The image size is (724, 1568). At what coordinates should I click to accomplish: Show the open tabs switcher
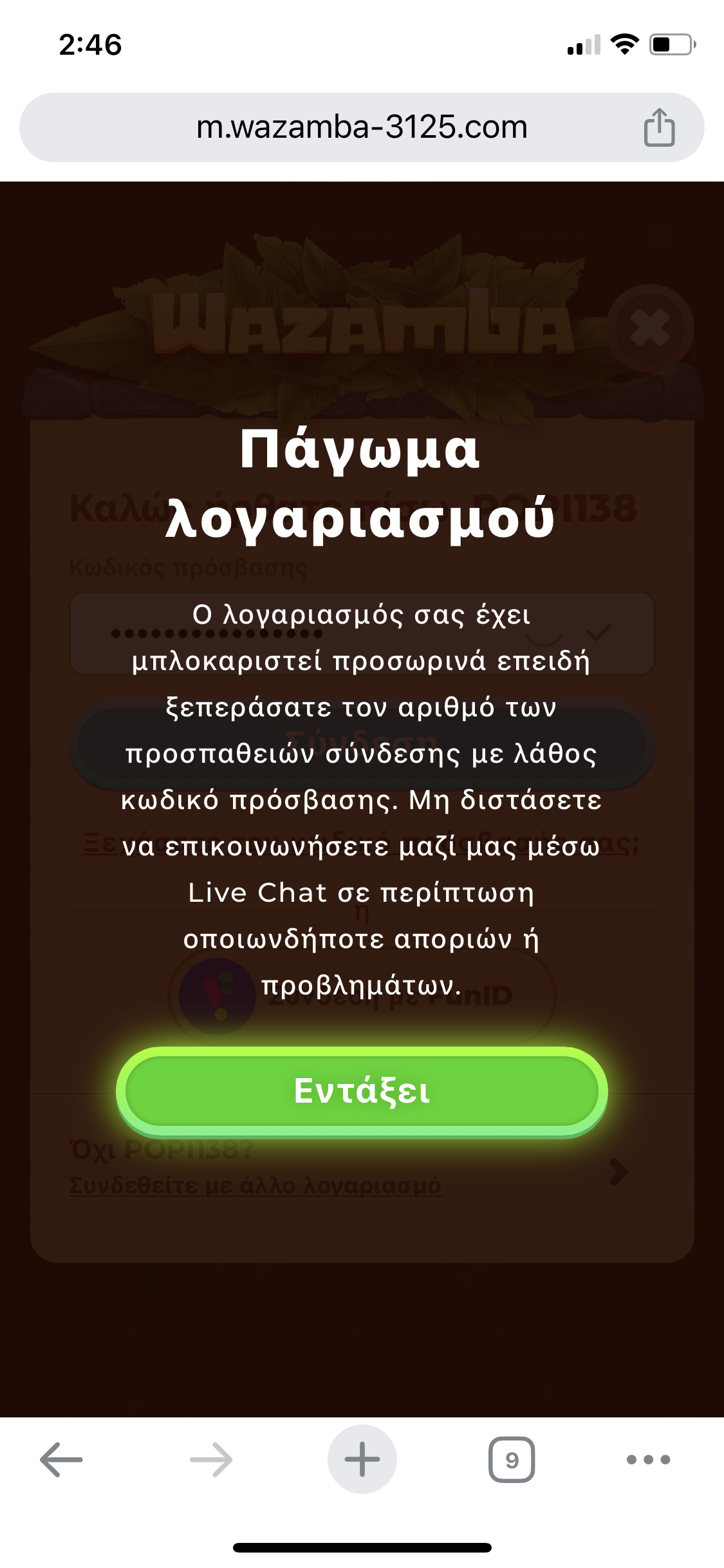[x=512, y=1459]
